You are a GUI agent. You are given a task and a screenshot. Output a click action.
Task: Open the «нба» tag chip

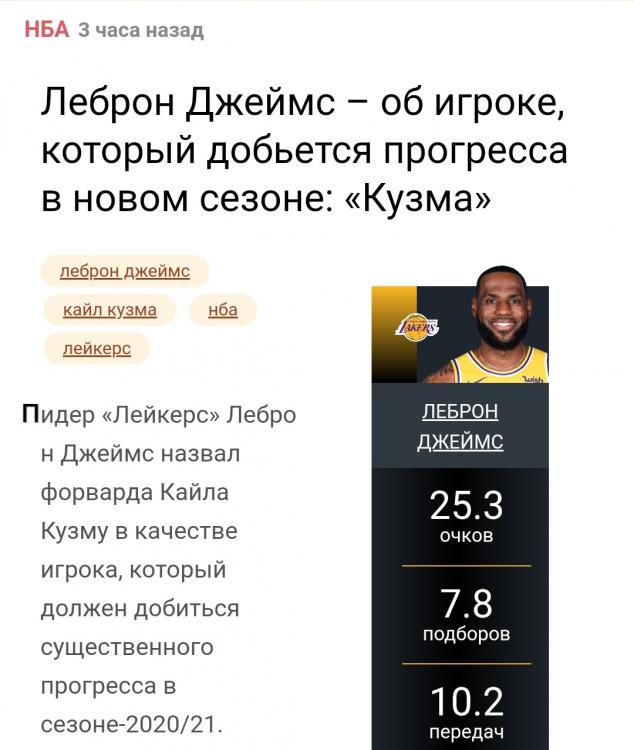coord(223,310)
